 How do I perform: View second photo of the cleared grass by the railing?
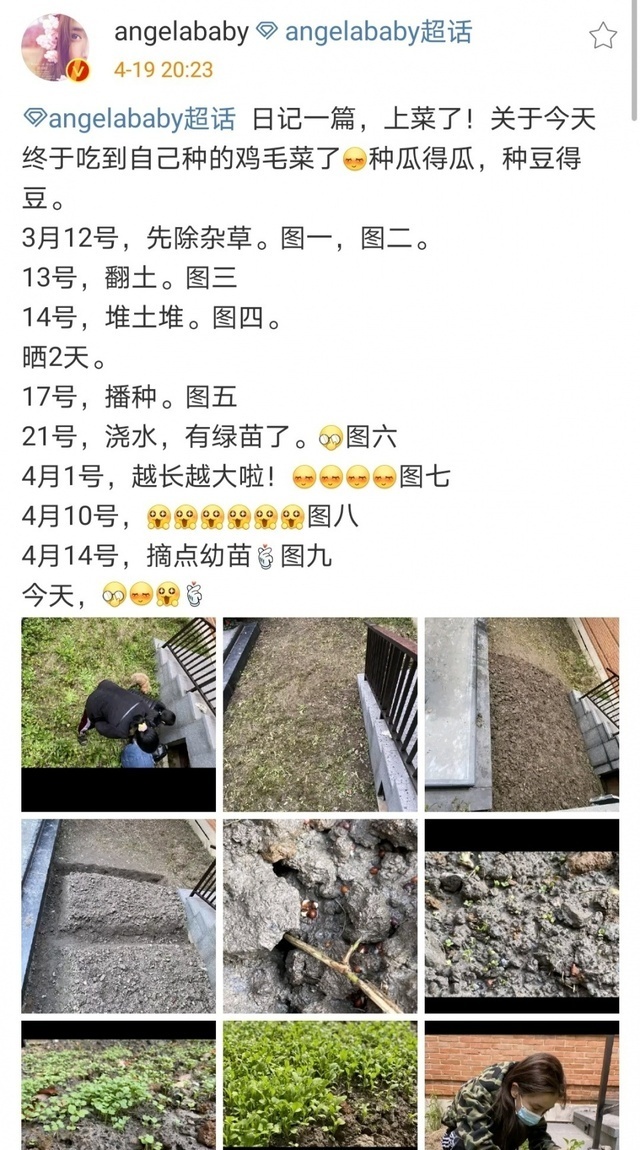coord(320,713)
